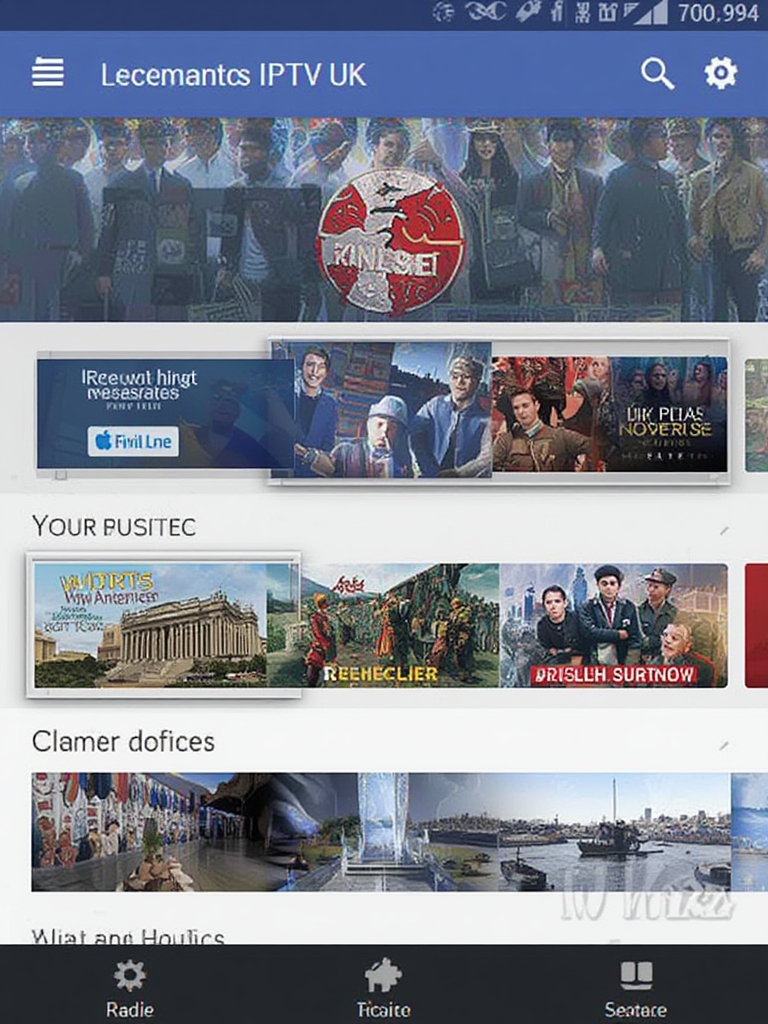
Task: Open the Lecemantcs IPTV UK title
Action: click(x=233, y=73)
